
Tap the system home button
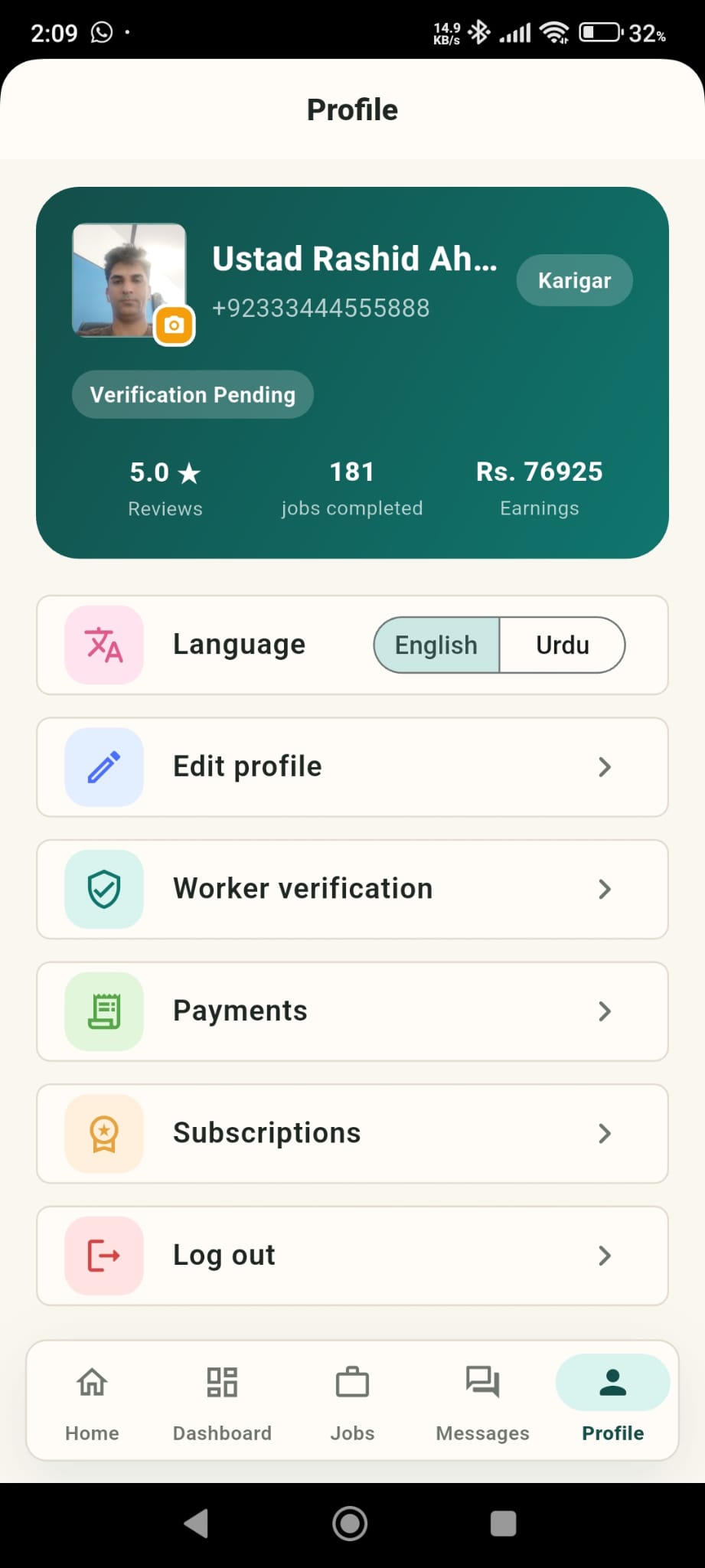click(x=351, y=1524)
